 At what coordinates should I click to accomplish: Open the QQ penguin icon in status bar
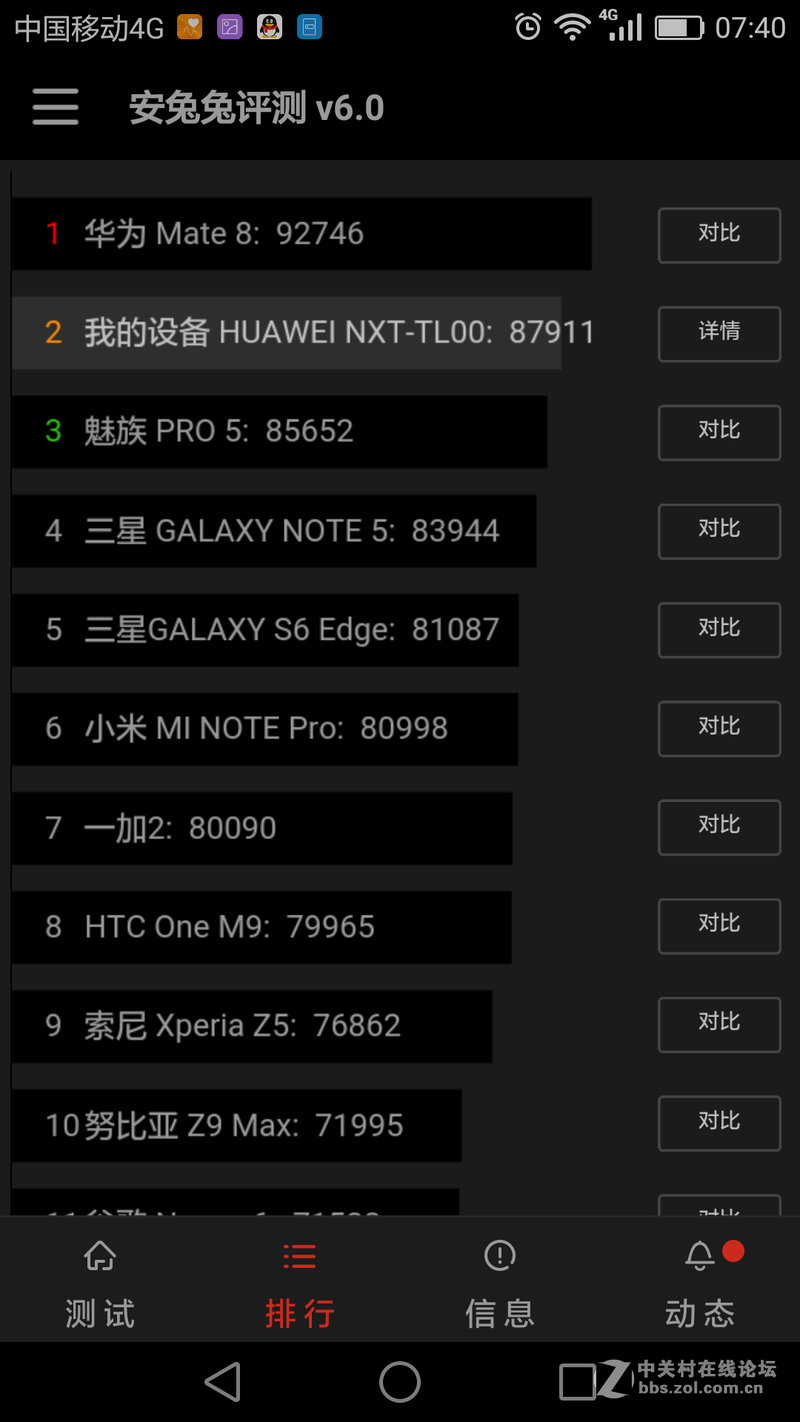[x=268, y=27]
